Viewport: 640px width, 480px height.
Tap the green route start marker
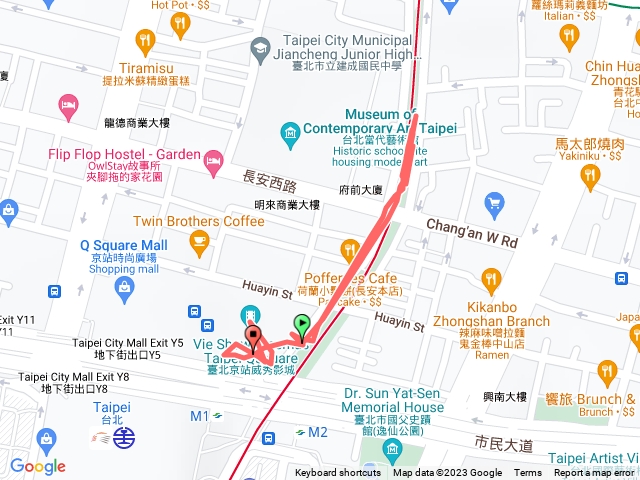pyautogui.click(x=302, y=324)
